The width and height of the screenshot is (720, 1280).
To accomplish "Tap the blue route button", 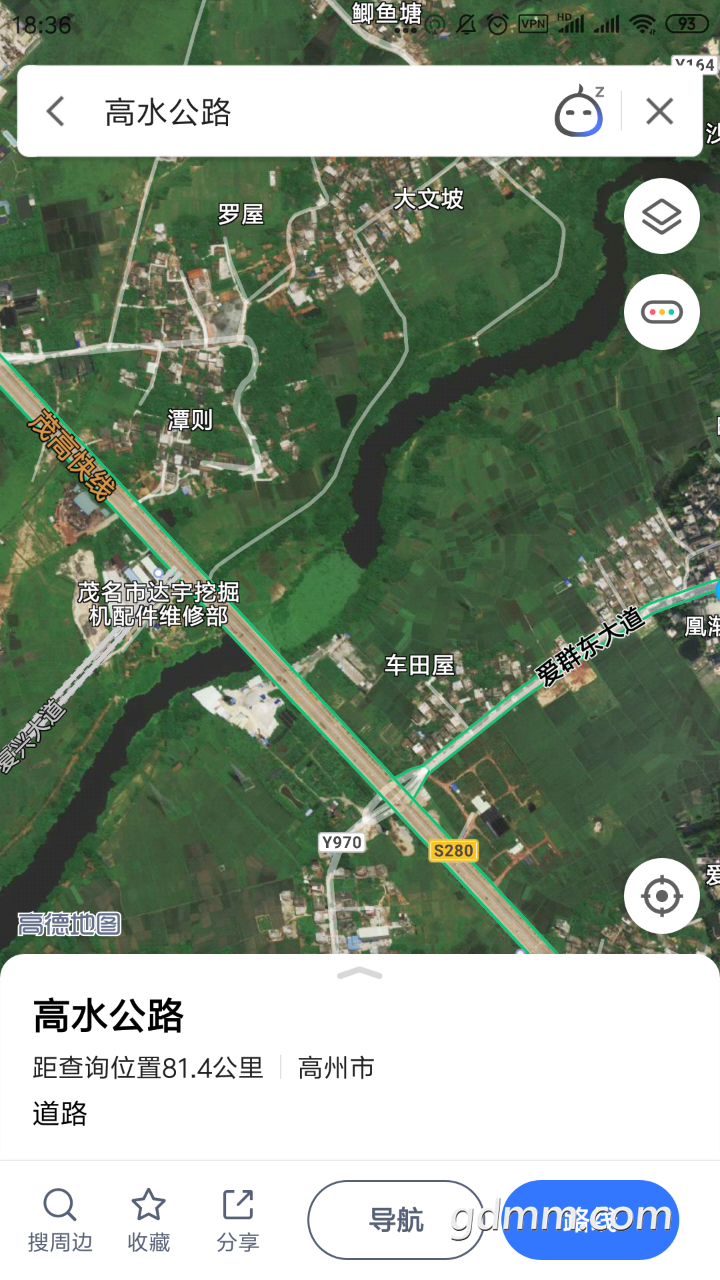I will coord(590,1220).
